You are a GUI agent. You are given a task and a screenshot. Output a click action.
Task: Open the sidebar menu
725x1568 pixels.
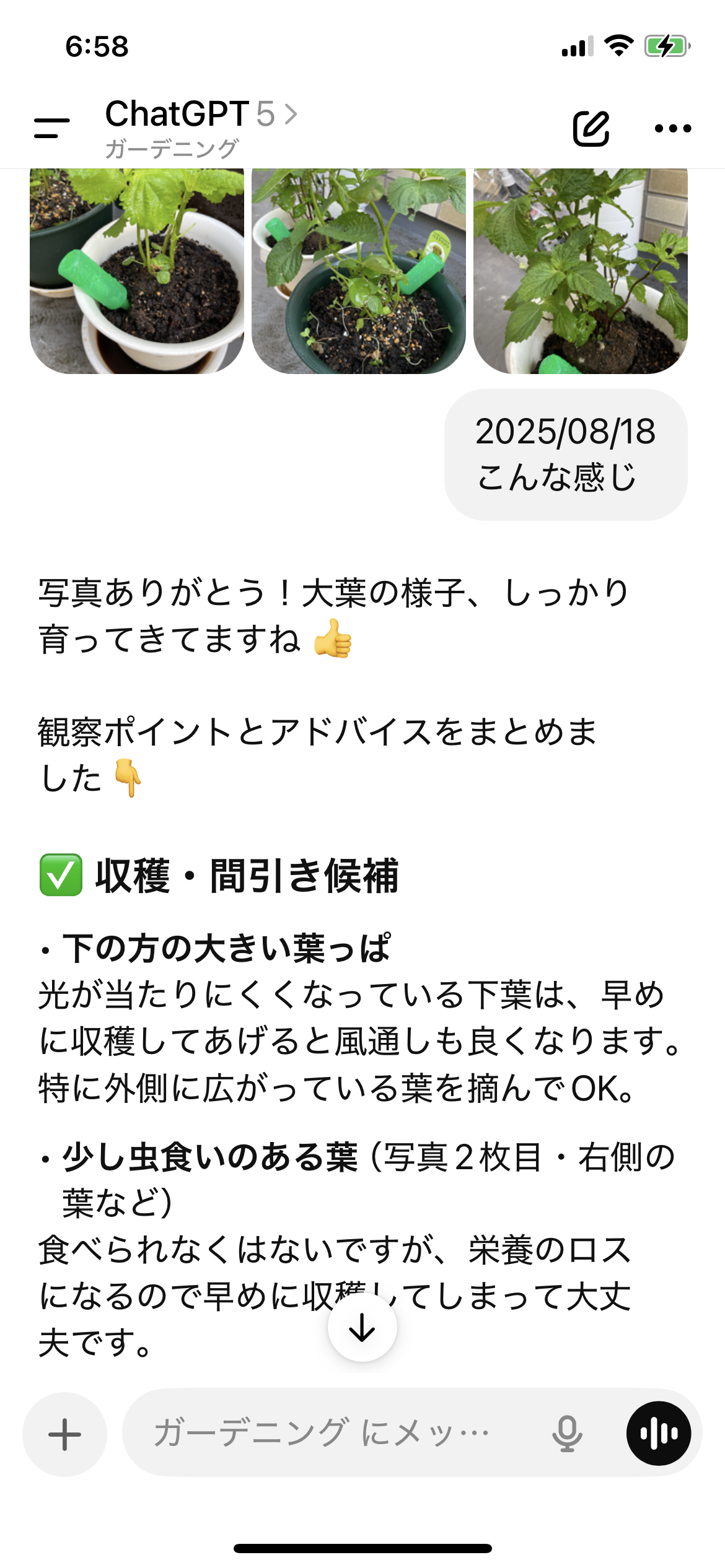tap(51, 128)
